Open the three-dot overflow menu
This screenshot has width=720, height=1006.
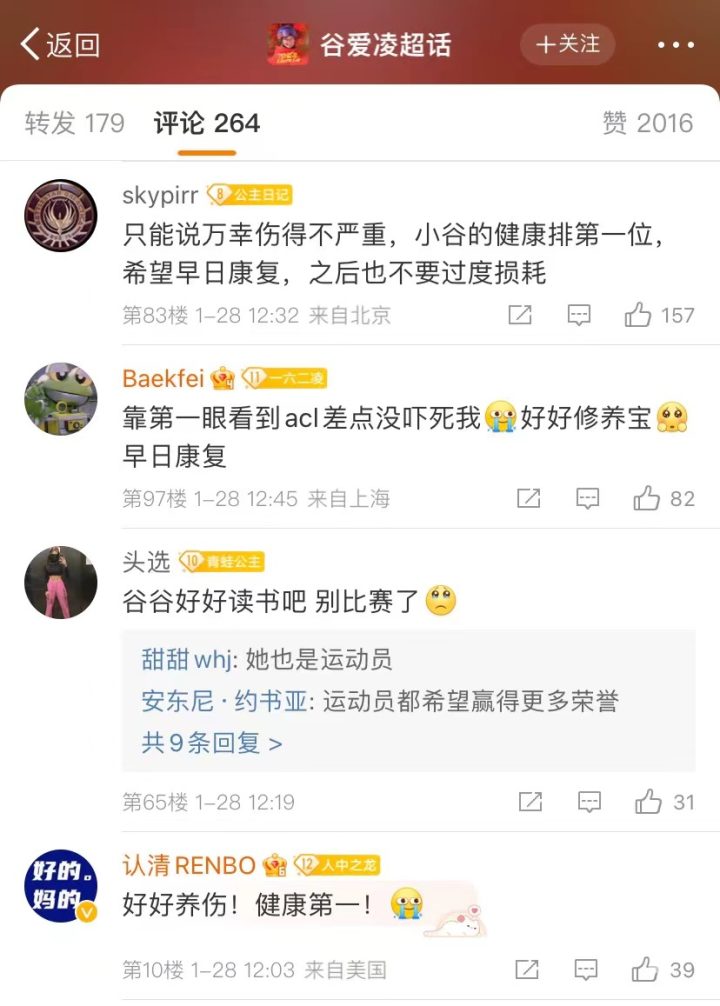pos(675,45)
